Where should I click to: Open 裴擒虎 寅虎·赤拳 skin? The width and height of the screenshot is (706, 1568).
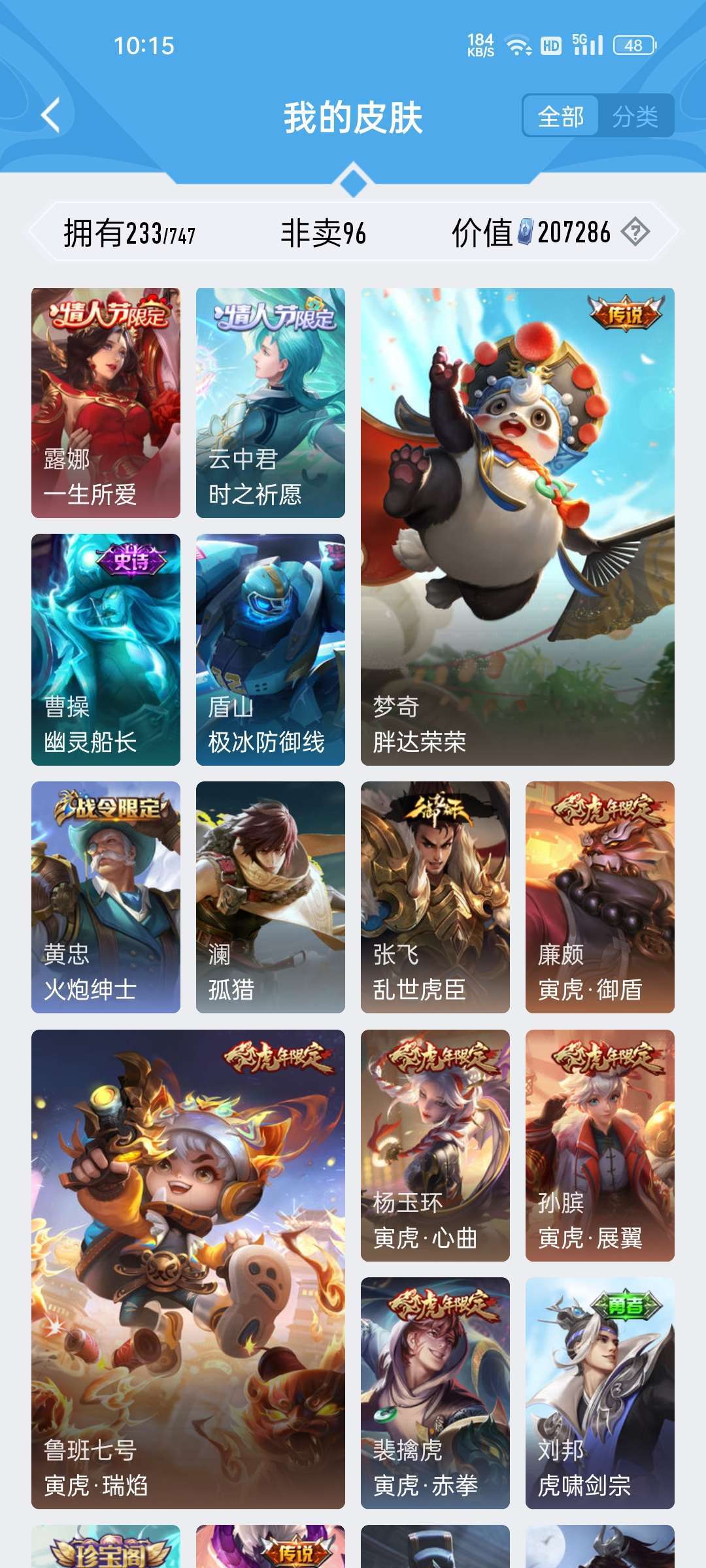click(x=435, y=1393)
